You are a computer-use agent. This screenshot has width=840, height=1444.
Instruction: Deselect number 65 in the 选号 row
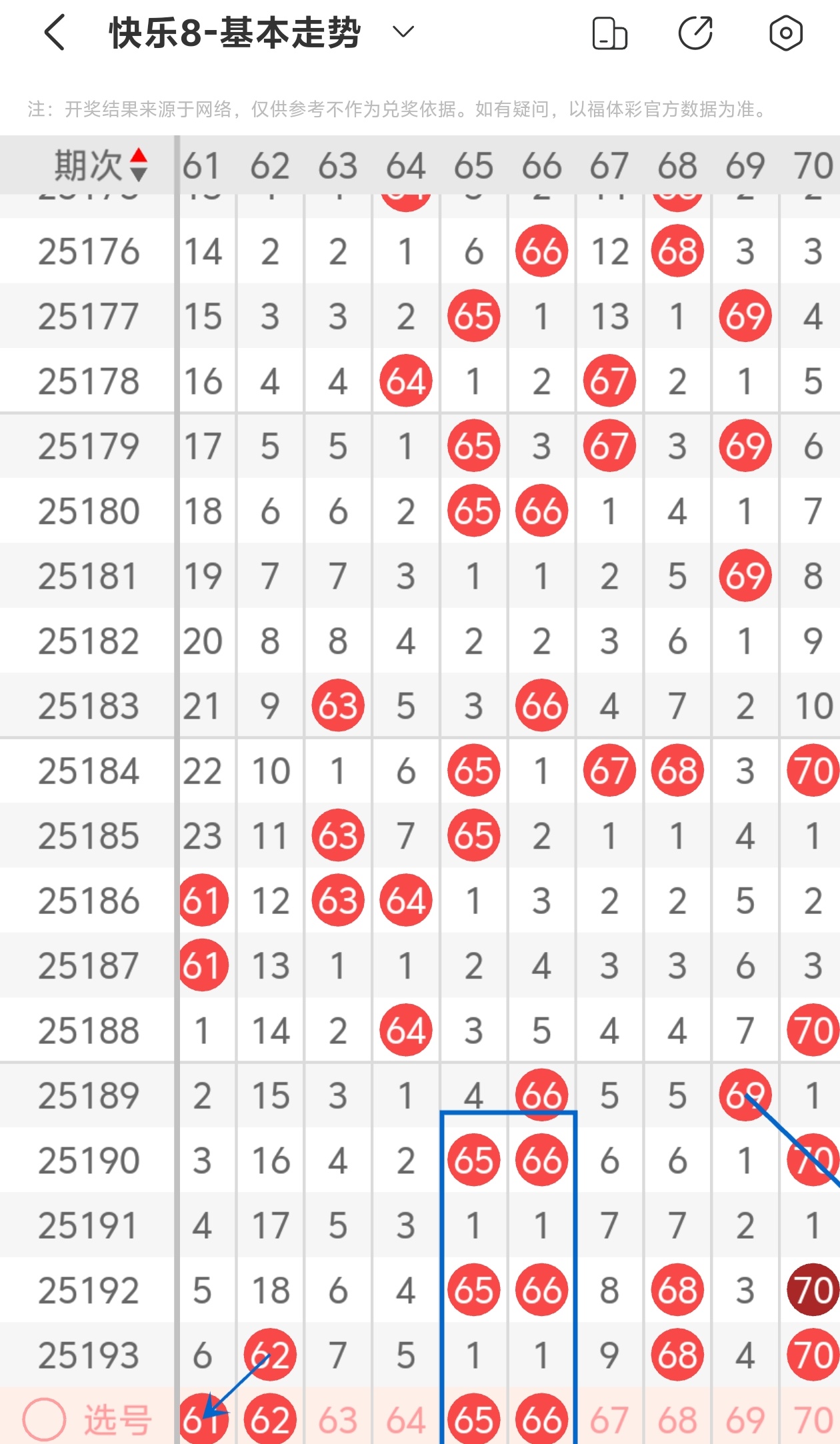(x=474, y=1419)
